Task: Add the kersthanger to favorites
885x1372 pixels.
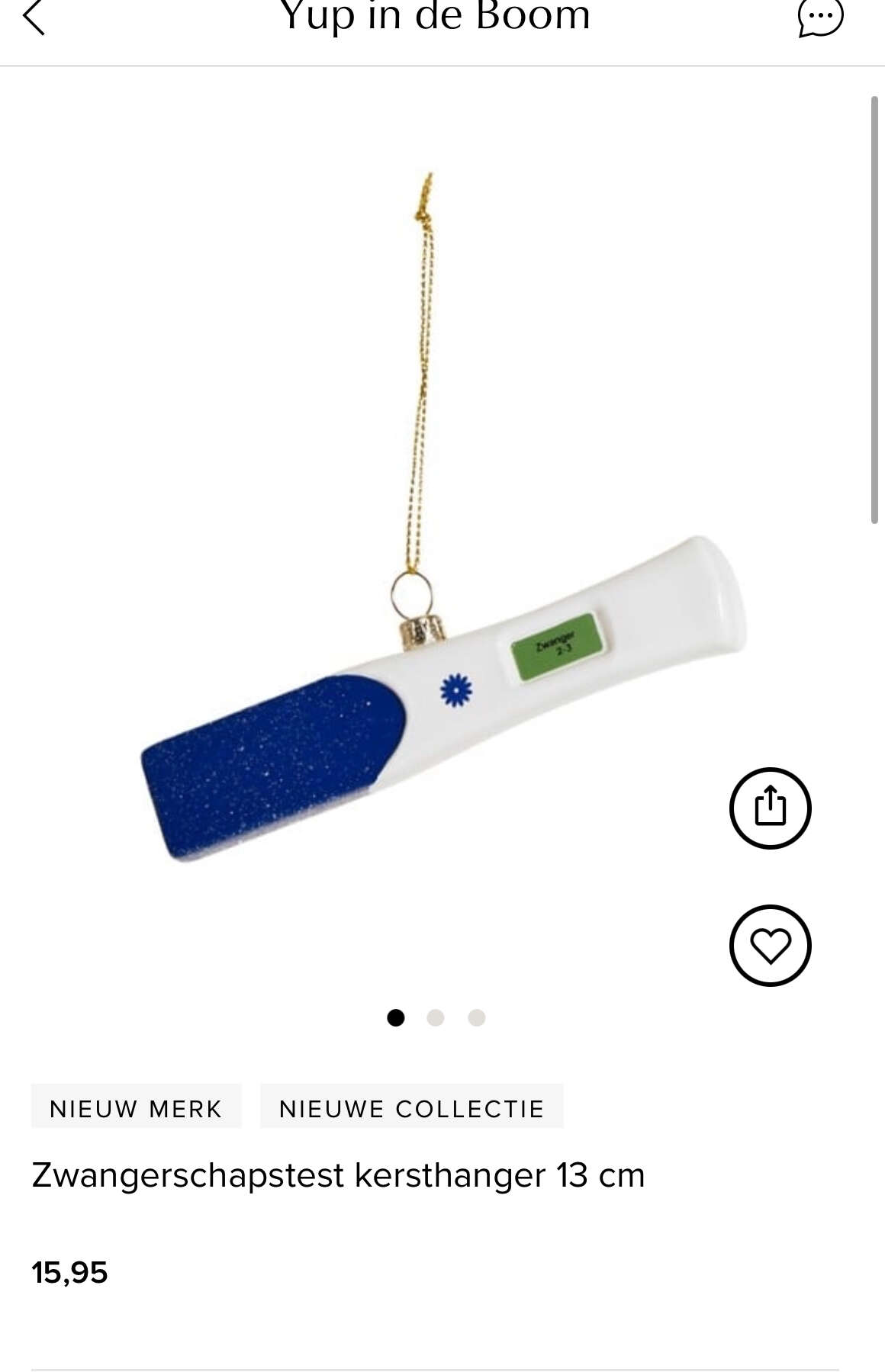Action: [x=770, y=946]
